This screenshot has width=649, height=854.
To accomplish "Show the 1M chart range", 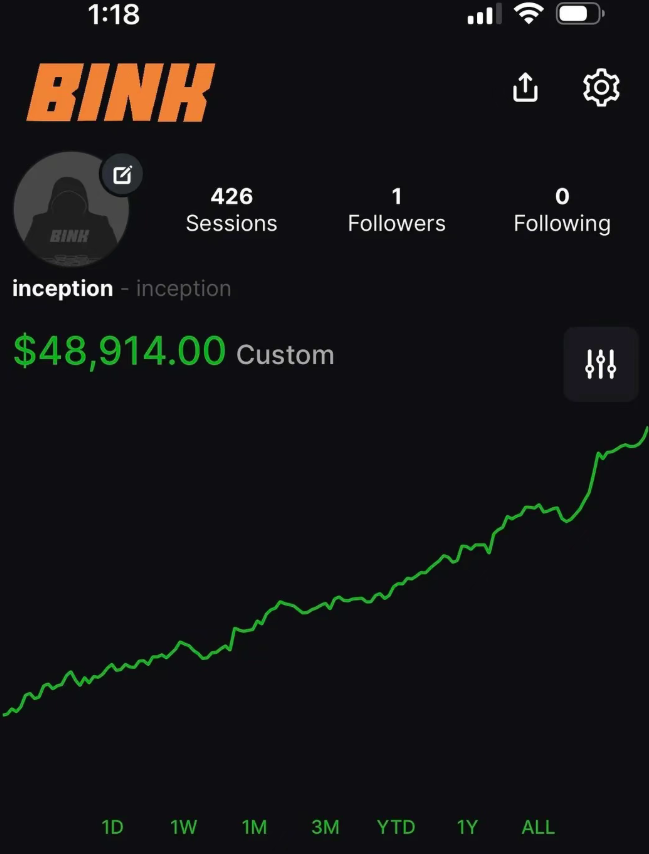I will tap(254, 827).
